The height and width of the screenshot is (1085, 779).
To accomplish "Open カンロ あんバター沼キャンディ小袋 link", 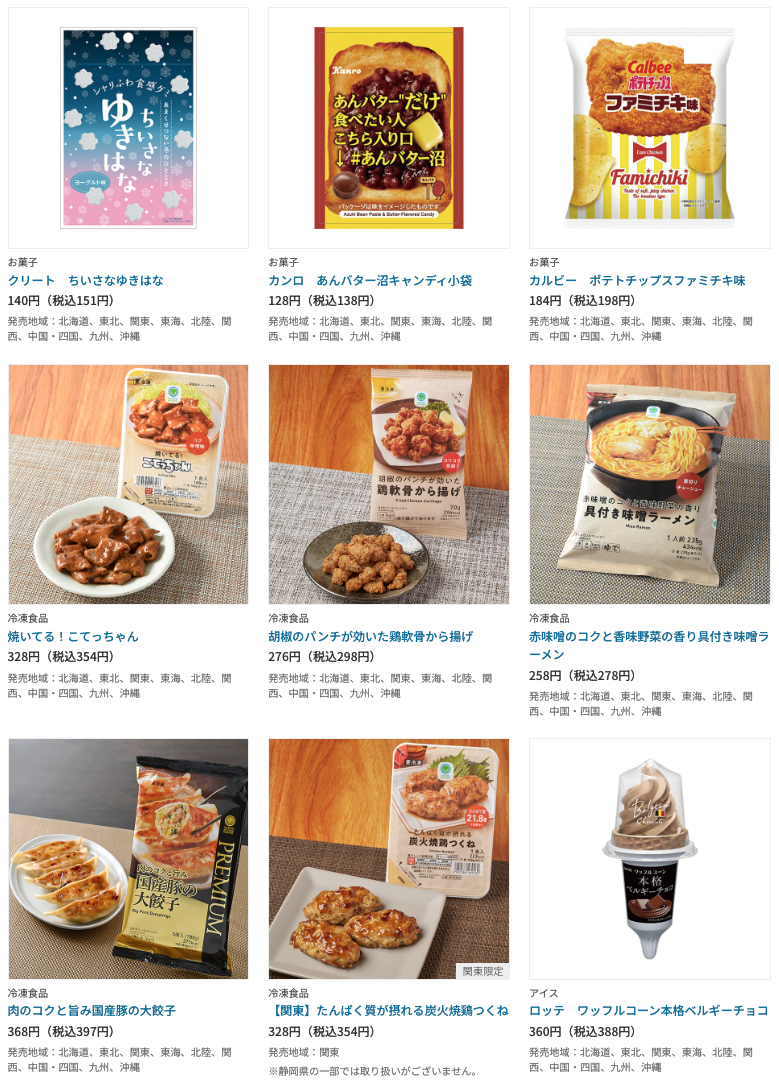I will (x=370, y=280).
